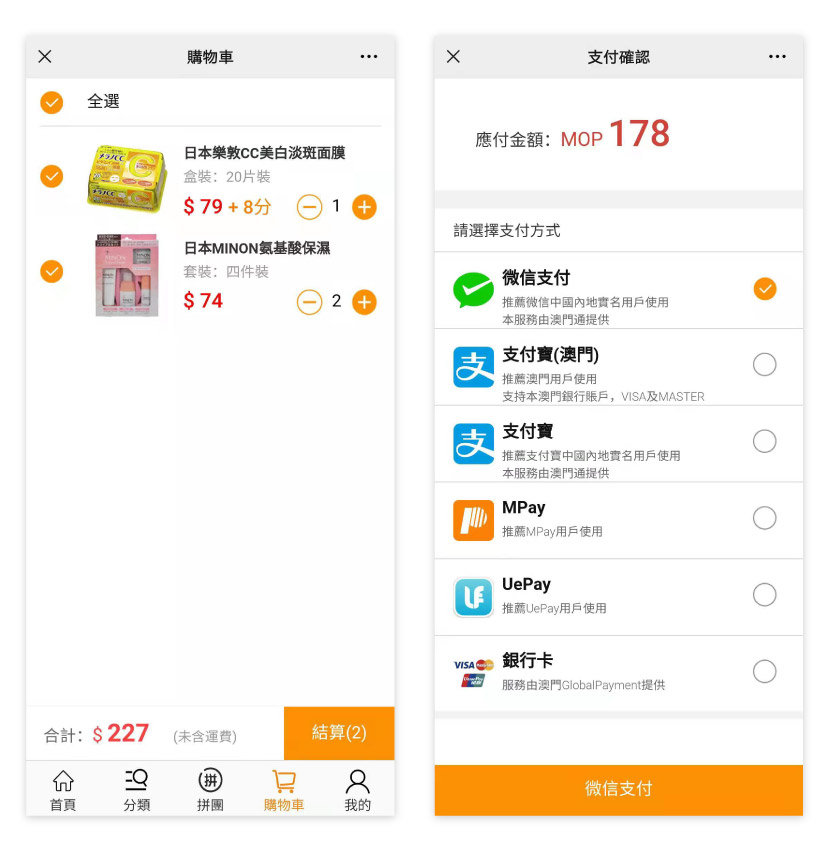This screenshot has height=852, width=828.
Task: Go to the 首頁 home tab
Action: click(63, 789)
